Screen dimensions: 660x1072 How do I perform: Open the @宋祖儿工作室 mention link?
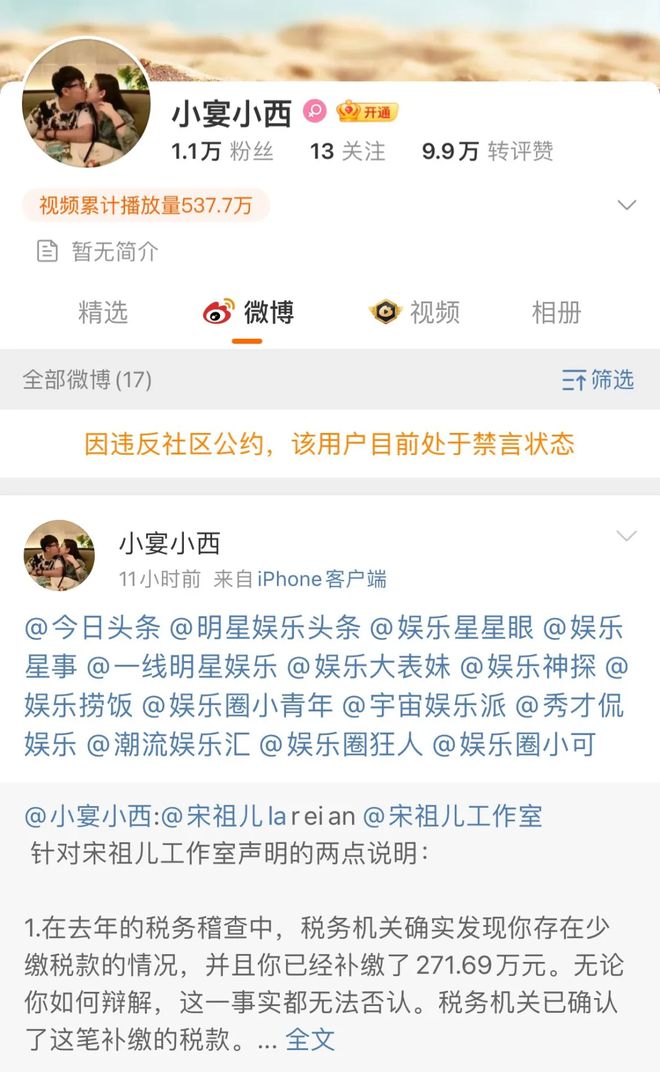[452, 816]
